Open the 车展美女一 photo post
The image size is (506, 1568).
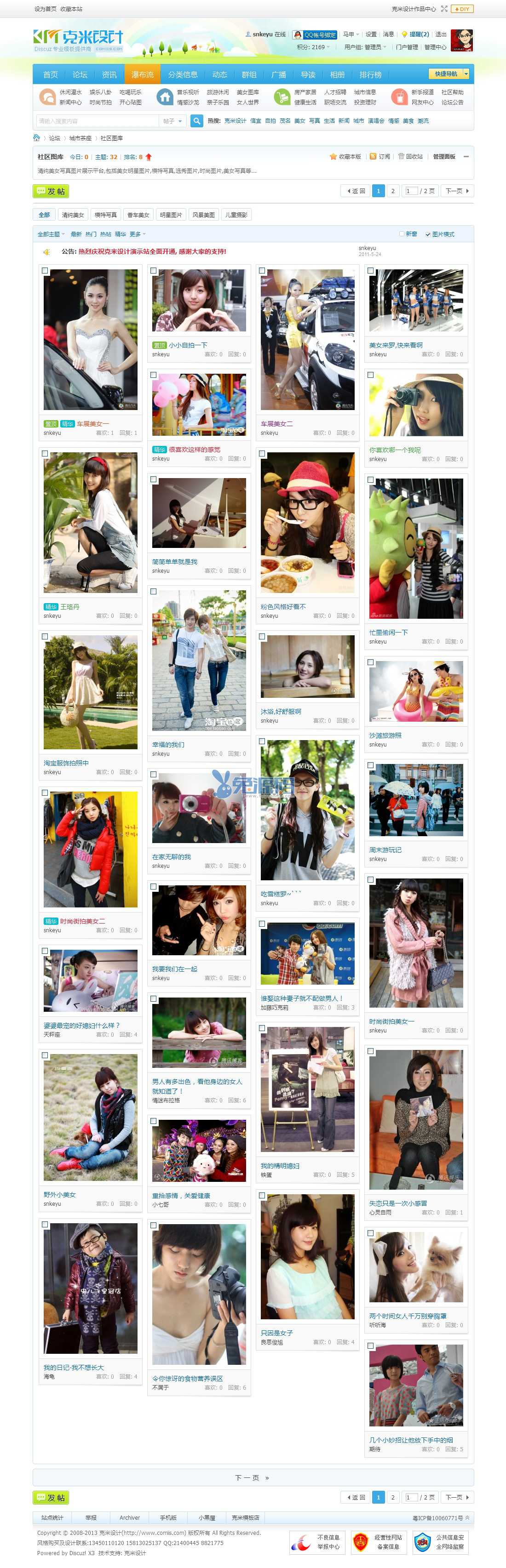click(92, 424)
